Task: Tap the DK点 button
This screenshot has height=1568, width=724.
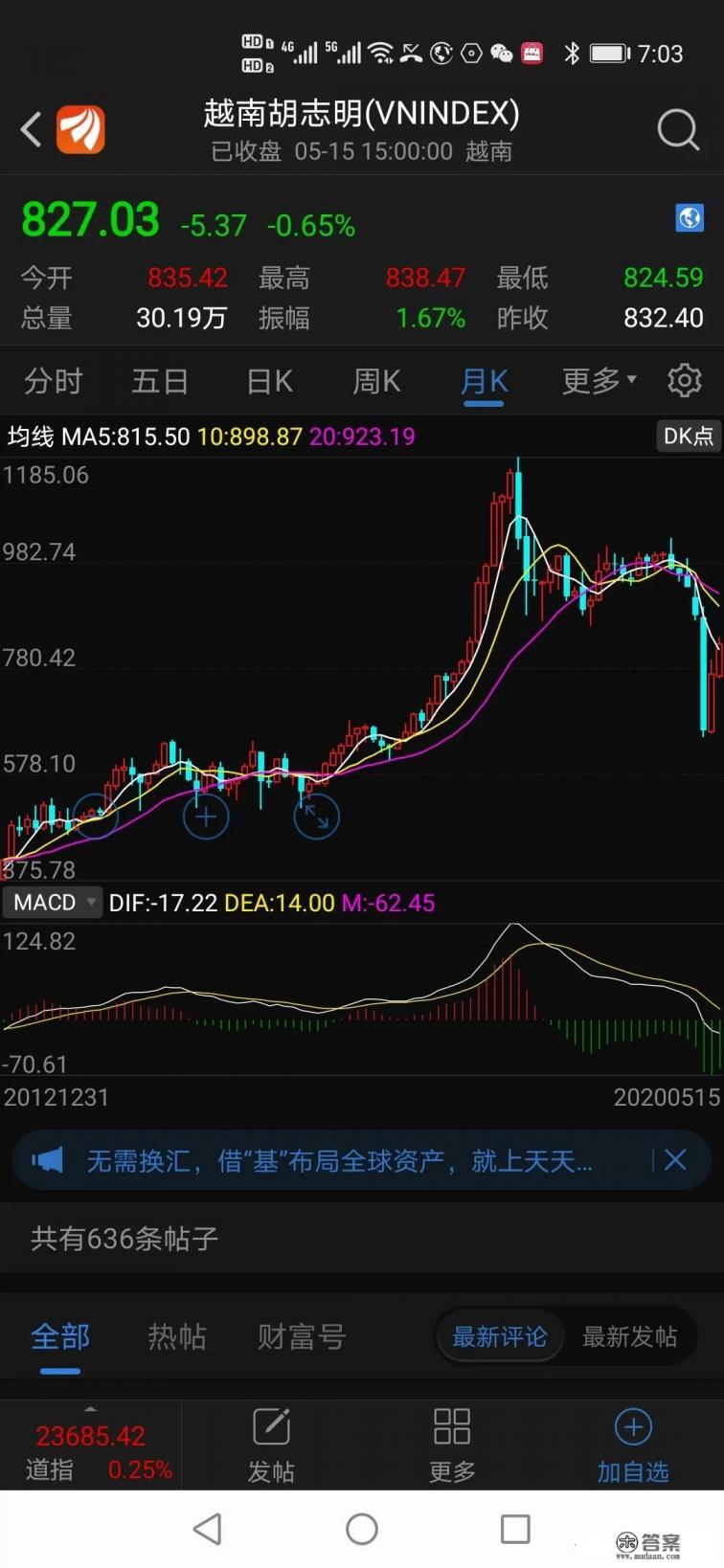Action: click(689, 437)
